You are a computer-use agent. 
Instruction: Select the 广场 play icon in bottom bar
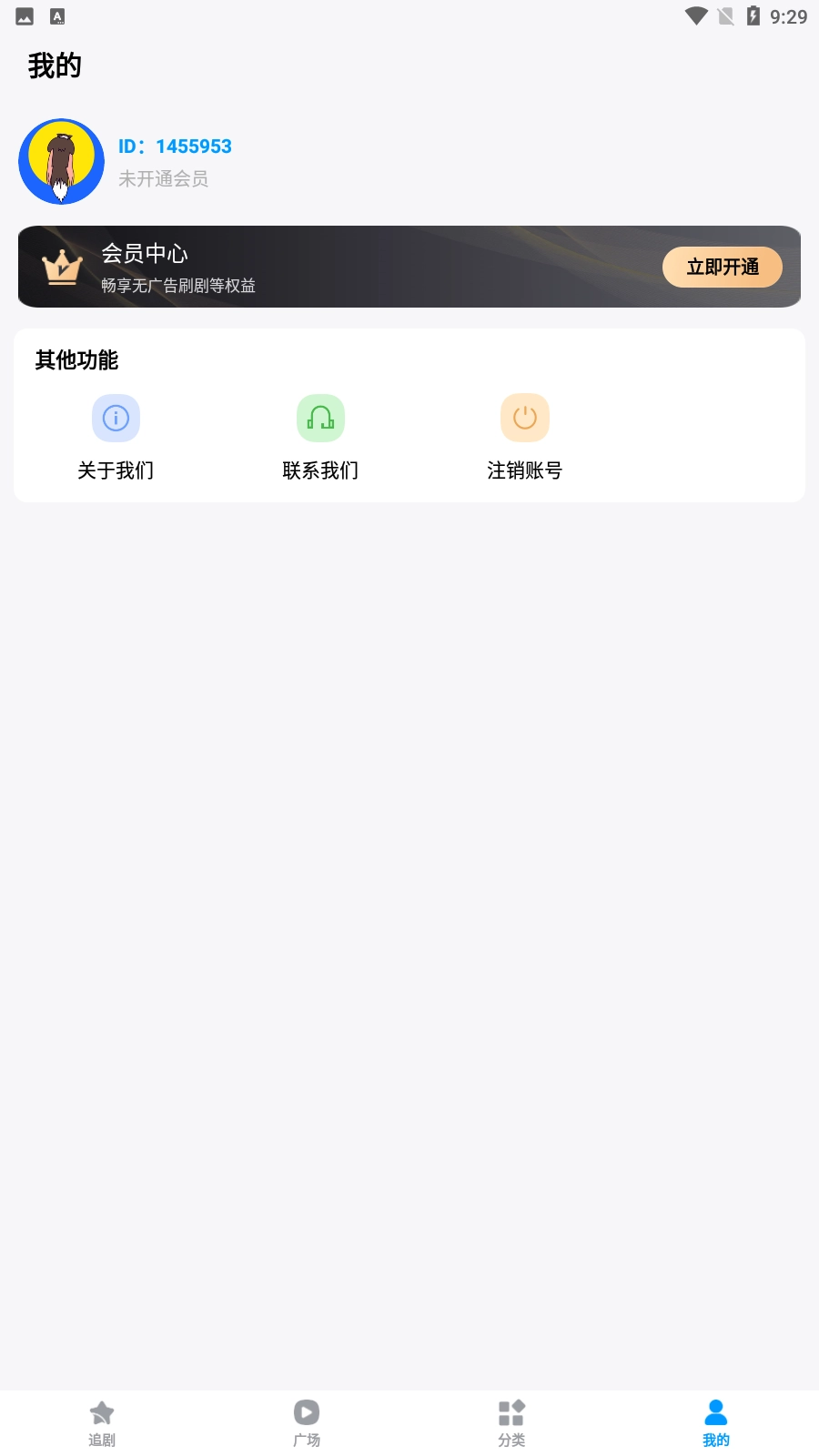coord(306,1411)
